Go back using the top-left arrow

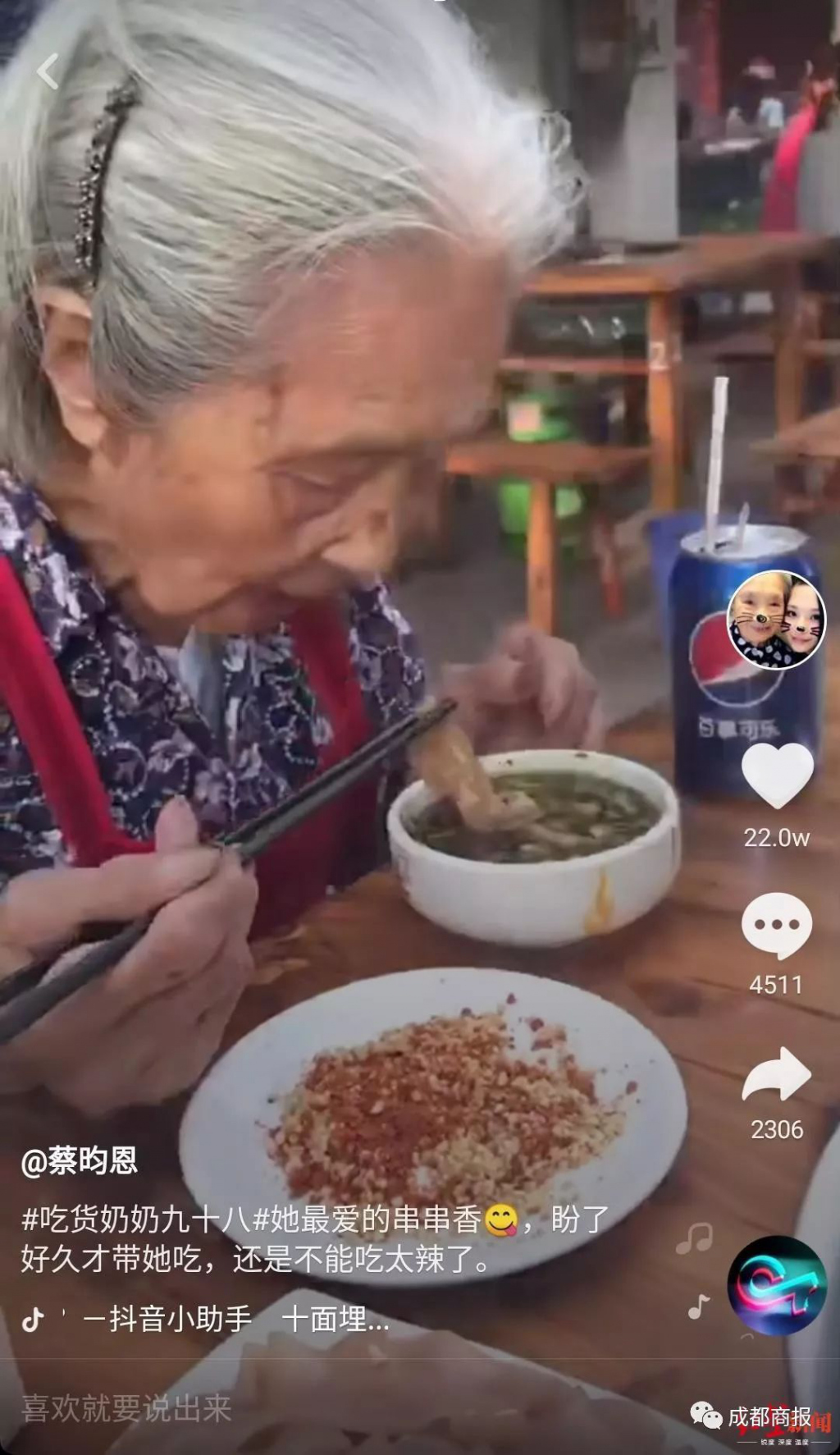coord(48,71)
